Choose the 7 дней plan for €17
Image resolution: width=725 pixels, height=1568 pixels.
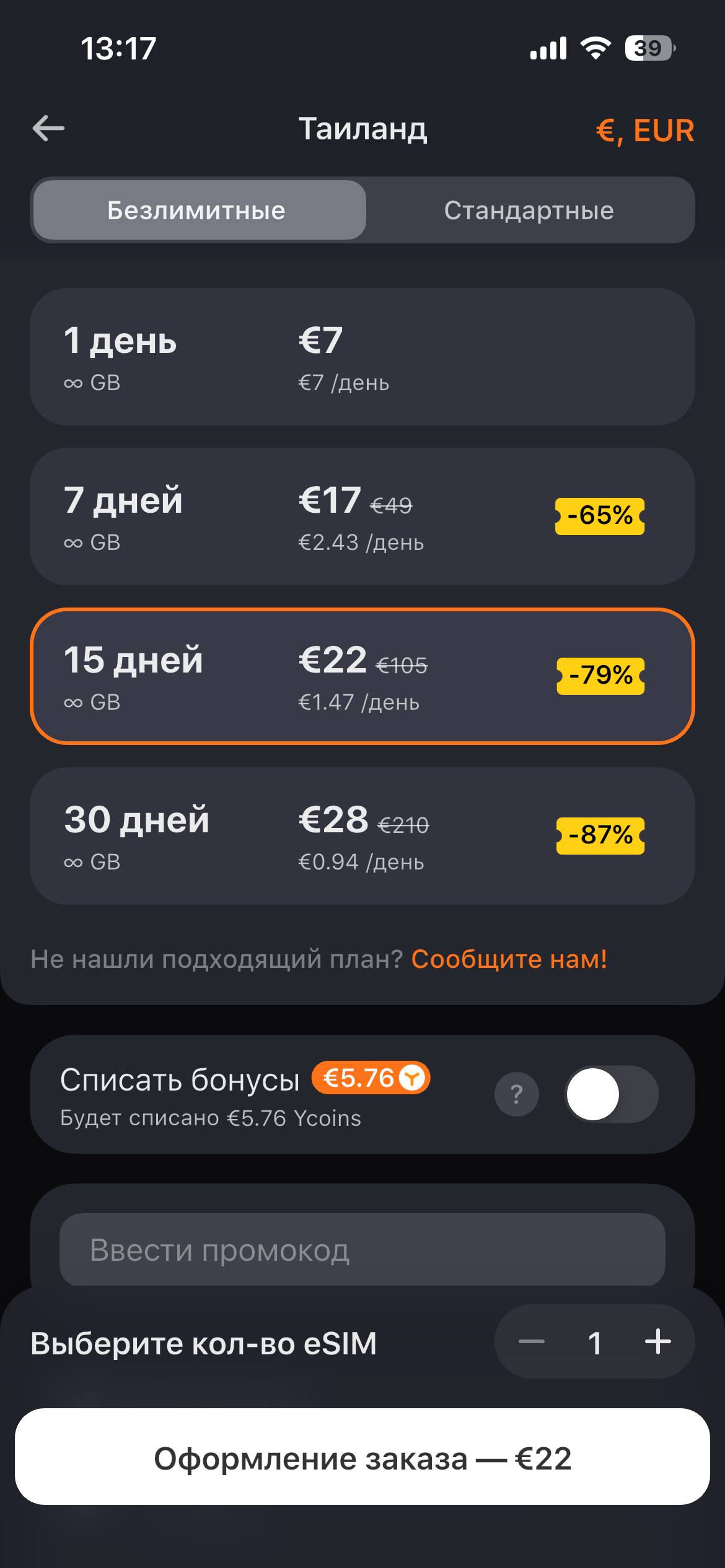tap(362, 516)
